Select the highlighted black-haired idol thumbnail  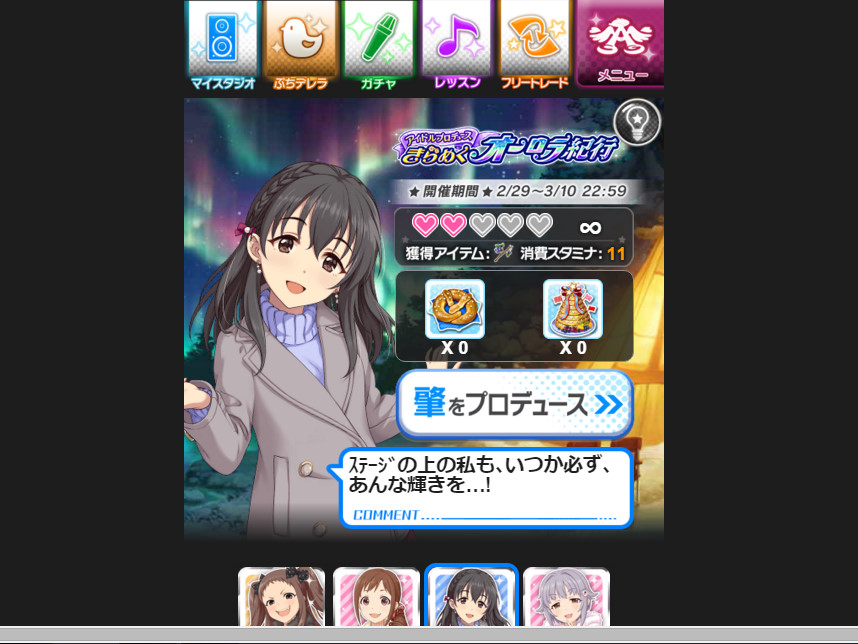click(x=471, y=598)
